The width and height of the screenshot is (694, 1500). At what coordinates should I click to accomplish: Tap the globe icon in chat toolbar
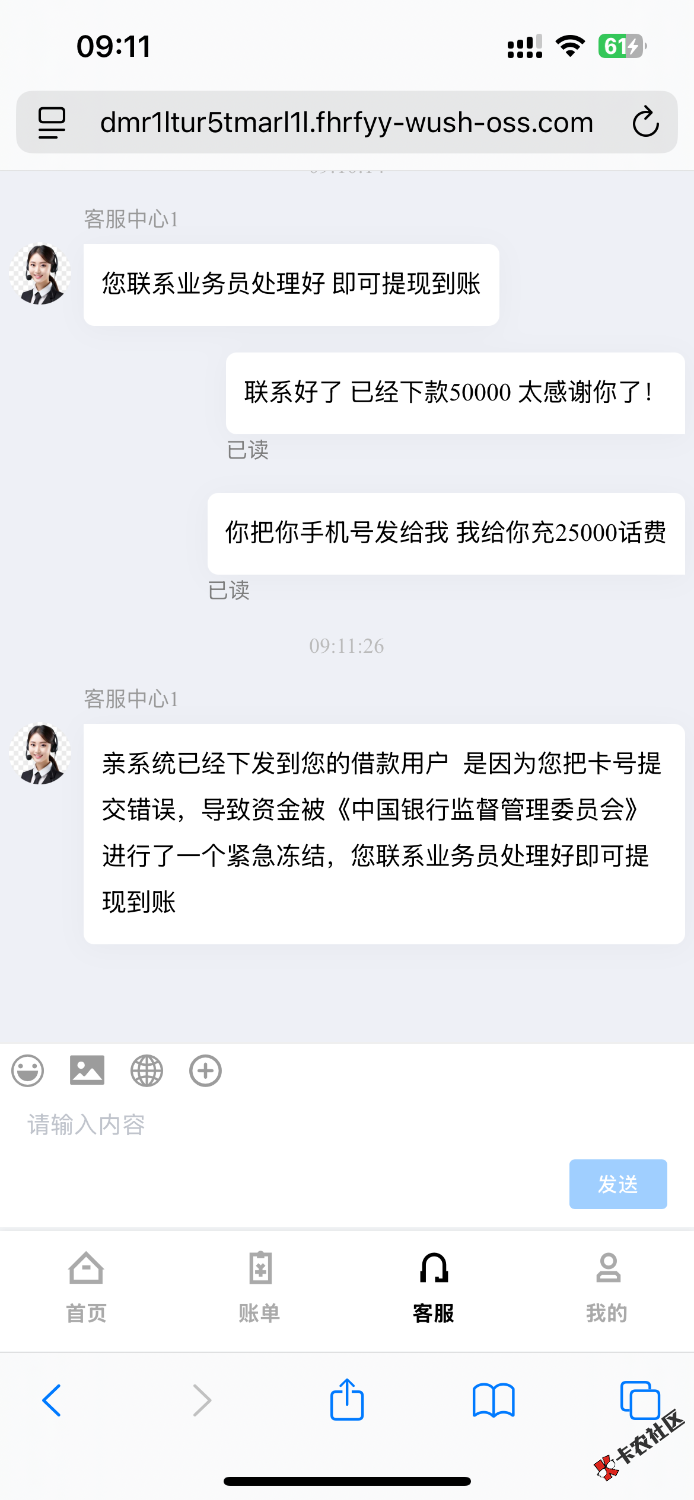pyautogui.click(x=147, y=1071)
